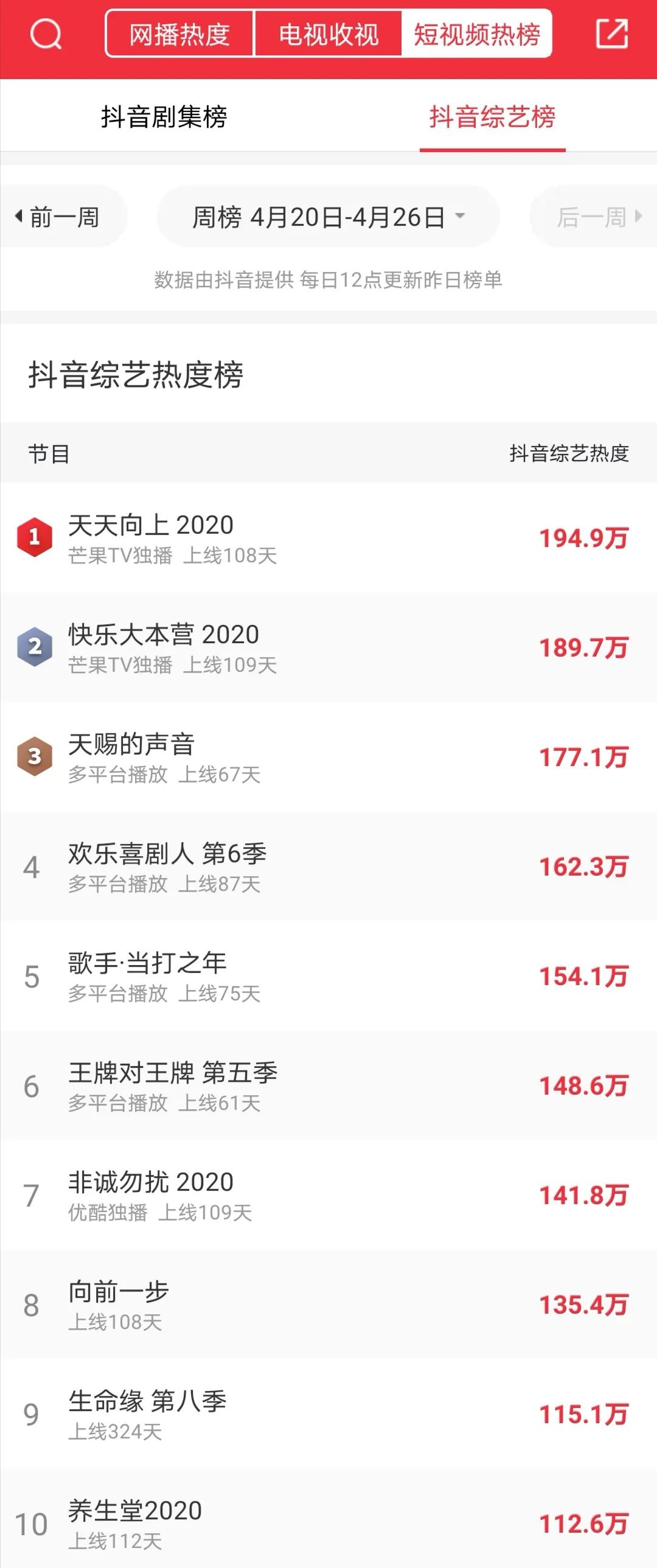Open 快乐大本营 2020 entry
The height and width of the screenshot is (1568, 657).
tap(328, 647)
